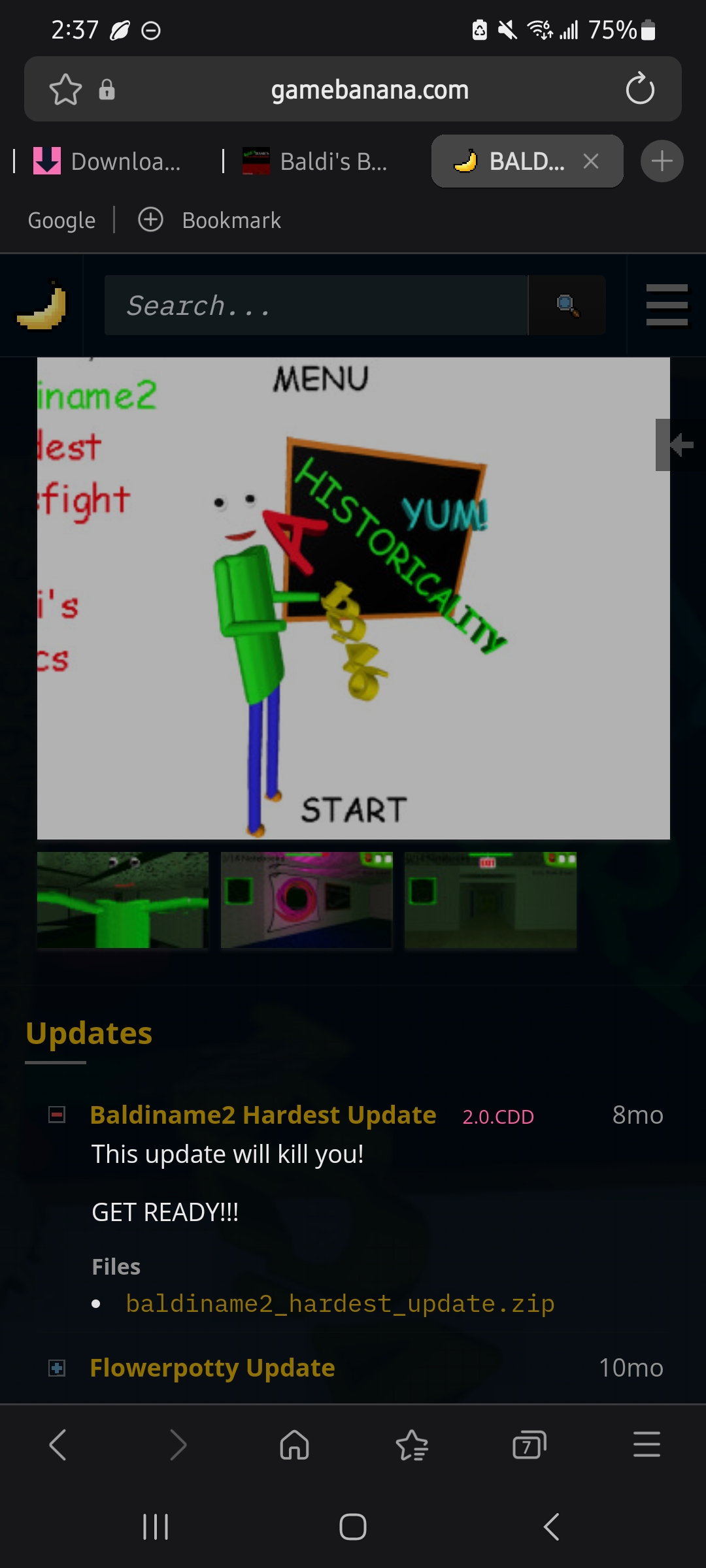Switch to the Baldi's B... browser tab
The height and width of the screenshot is (1568, 706).
317,161
